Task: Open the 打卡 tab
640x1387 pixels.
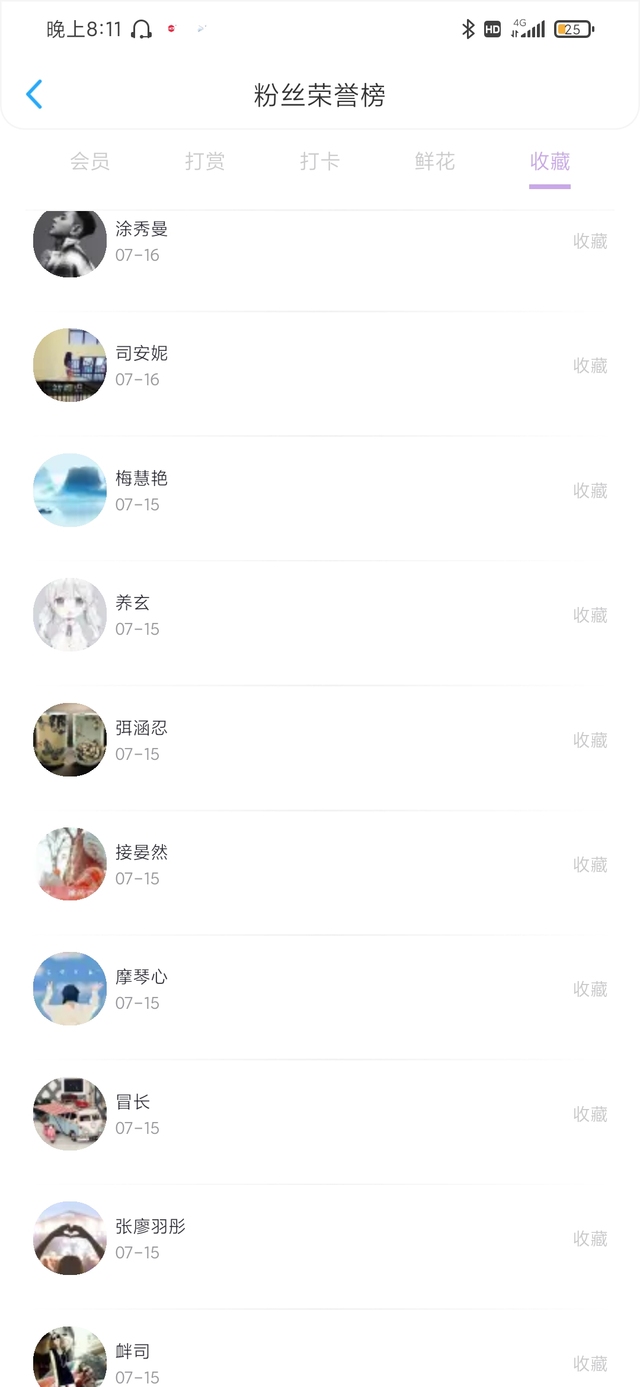Action: point(320,161)
